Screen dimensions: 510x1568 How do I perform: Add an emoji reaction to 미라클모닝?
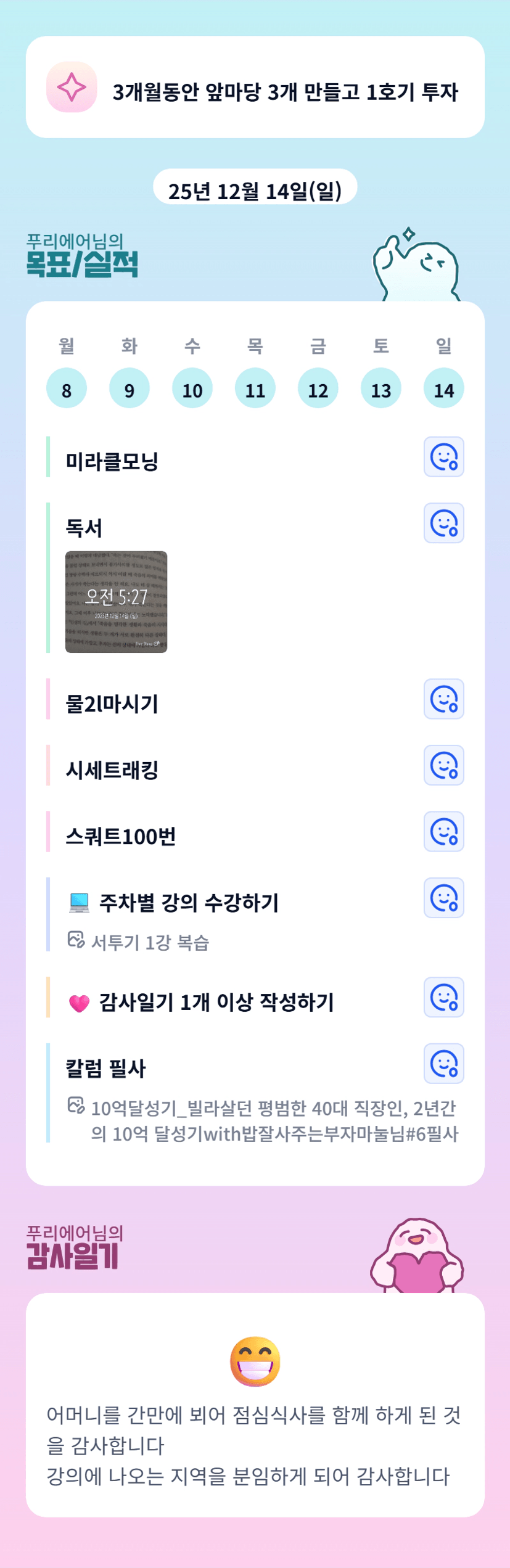click(444, 457)
